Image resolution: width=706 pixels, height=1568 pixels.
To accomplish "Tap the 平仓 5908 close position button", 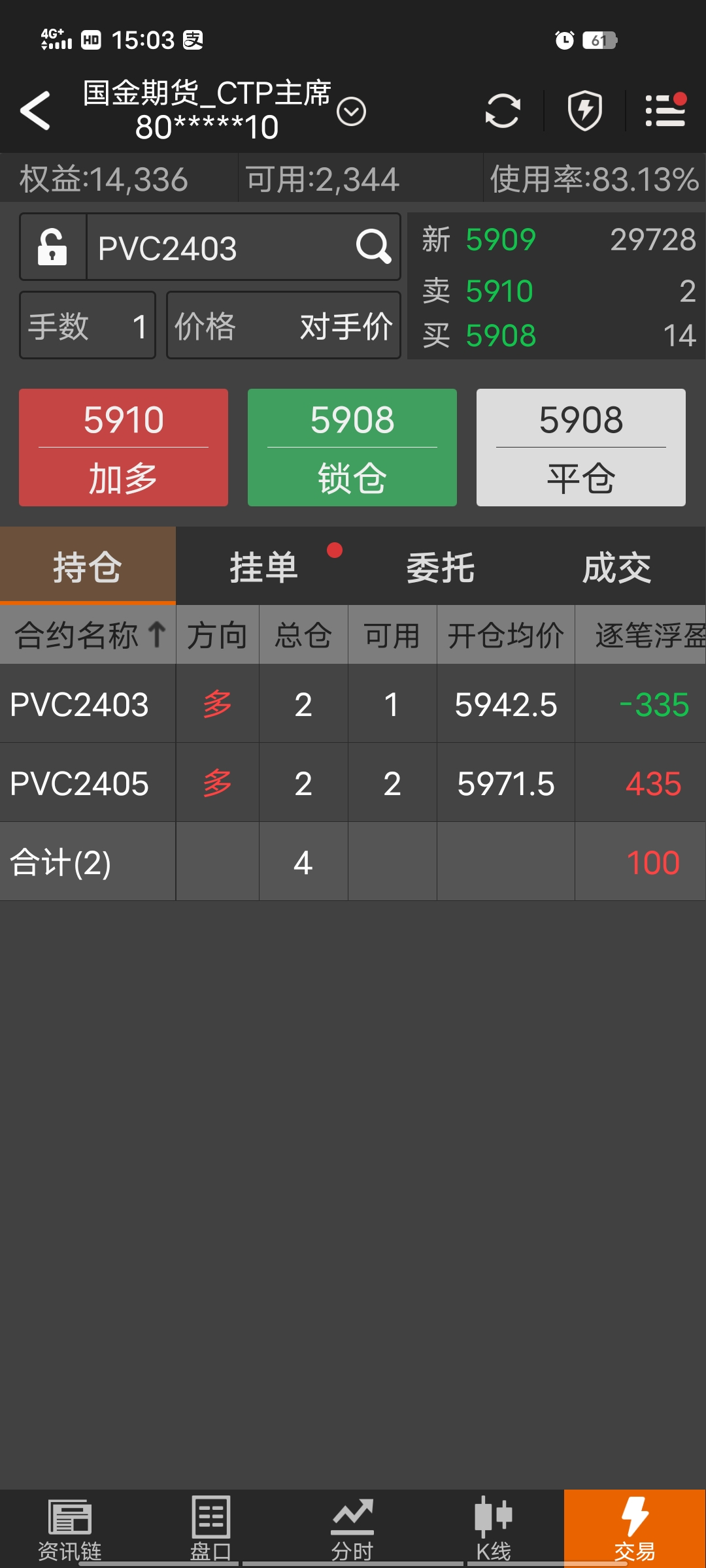I will coord(580,448).
